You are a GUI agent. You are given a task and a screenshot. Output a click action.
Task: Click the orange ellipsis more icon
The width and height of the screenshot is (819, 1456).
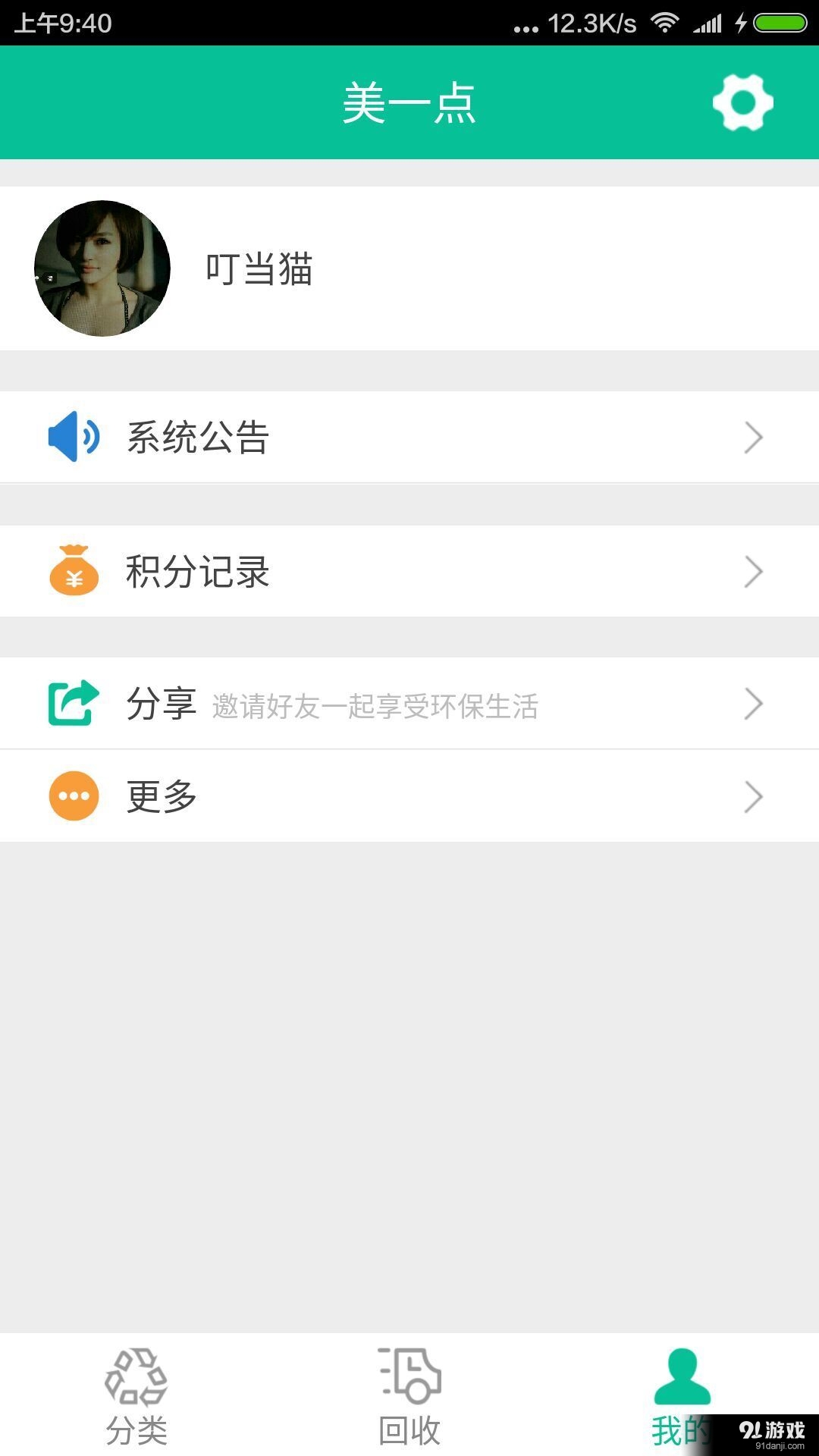[x=74, y=795]
